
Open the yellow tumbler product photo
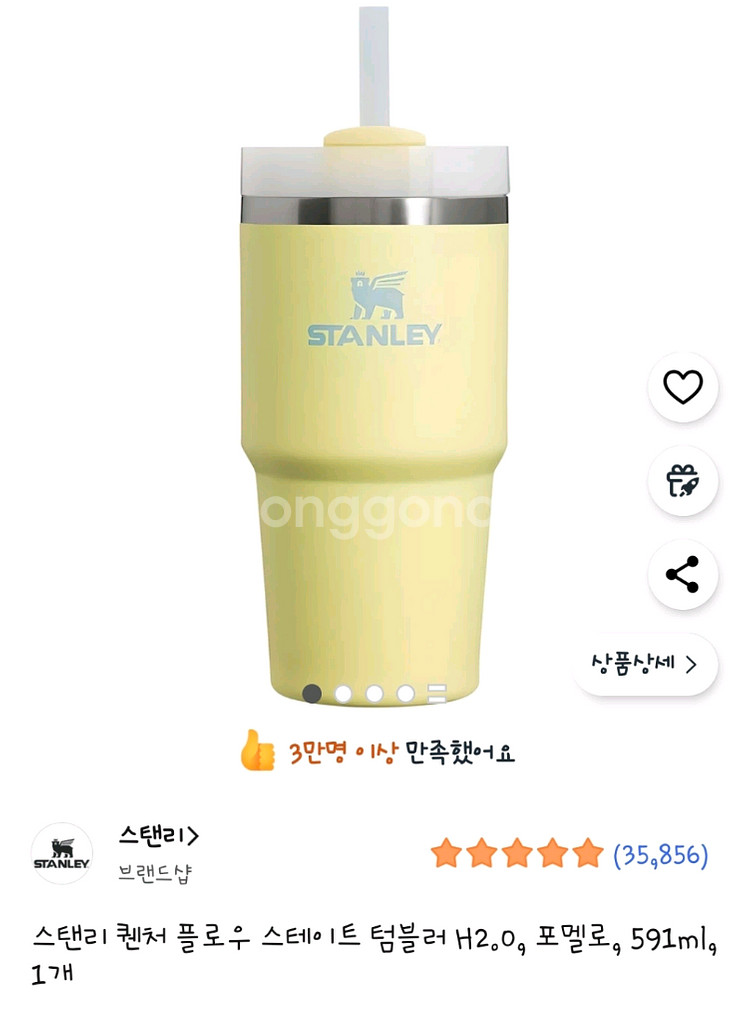(373, 400)
